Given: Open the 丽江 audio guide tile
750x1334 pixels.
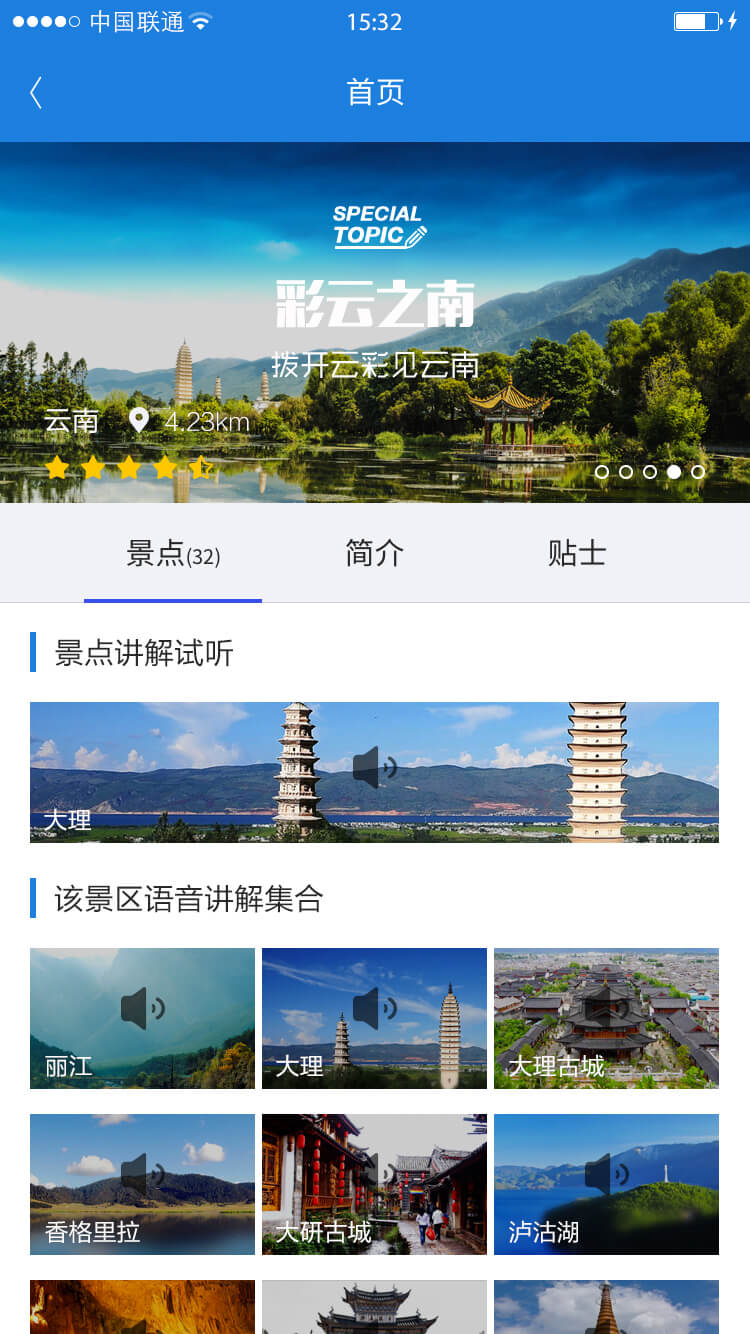Looking at the screenshot, I should pos(142,1017).
